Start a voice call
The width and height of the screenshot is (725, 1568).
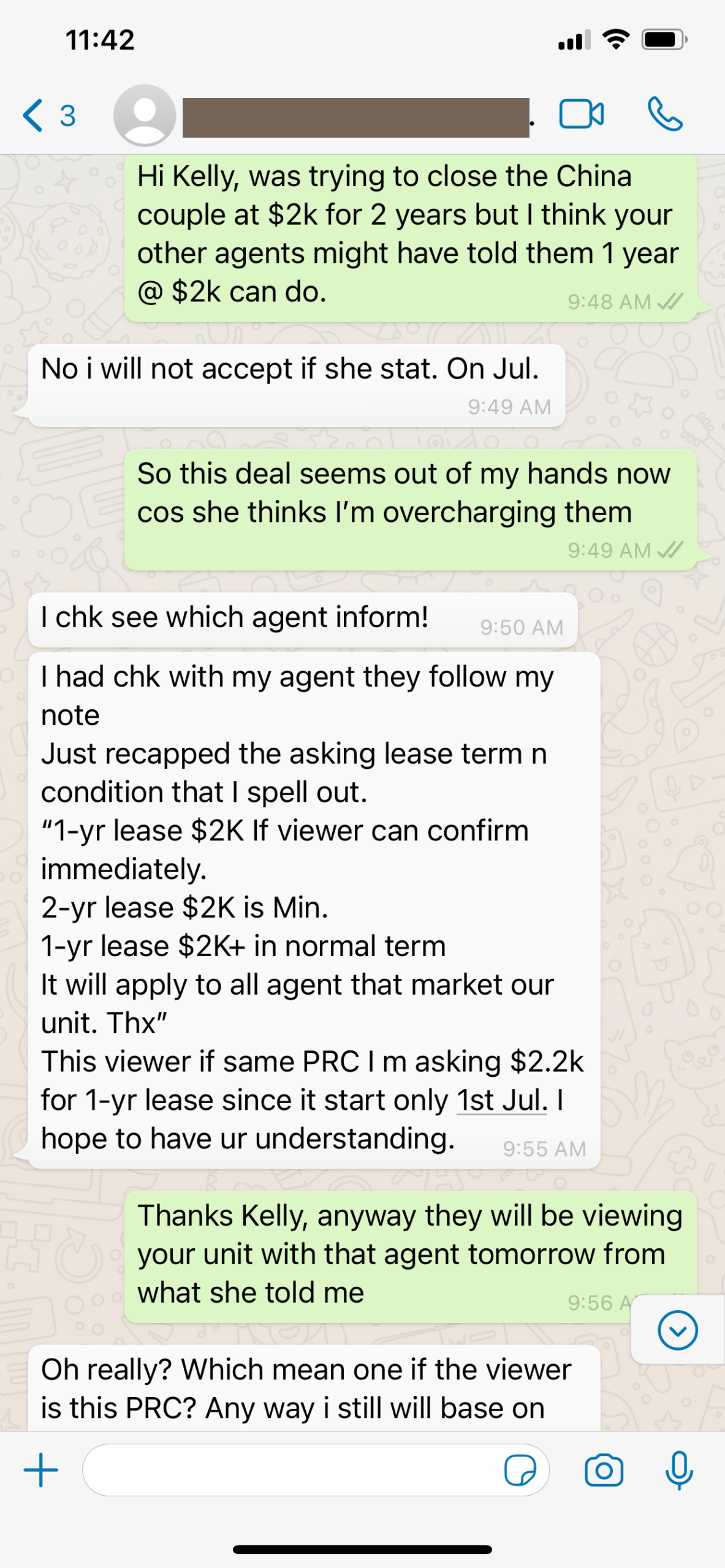pos(665,115)
